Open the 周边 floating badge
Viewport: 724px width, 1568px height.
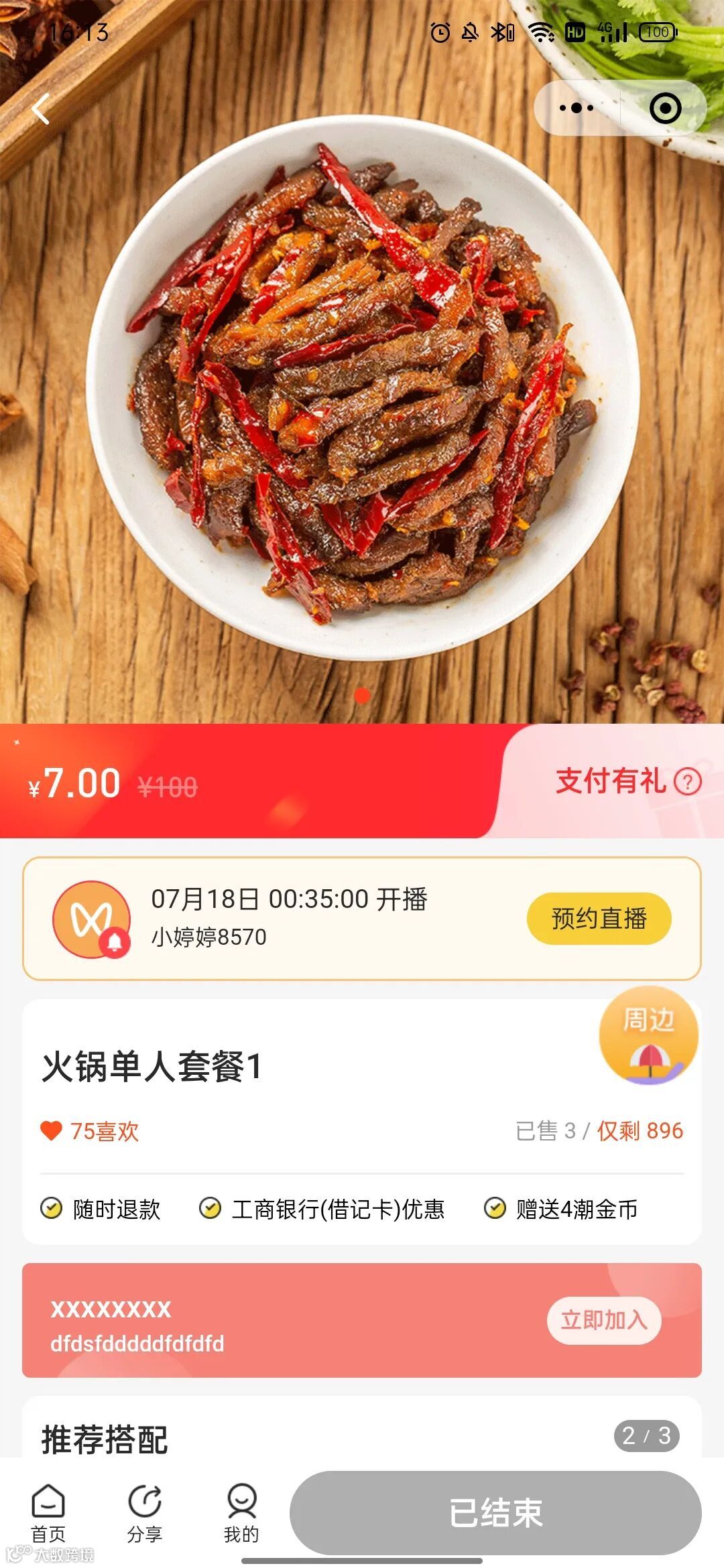pos(648,1035)
